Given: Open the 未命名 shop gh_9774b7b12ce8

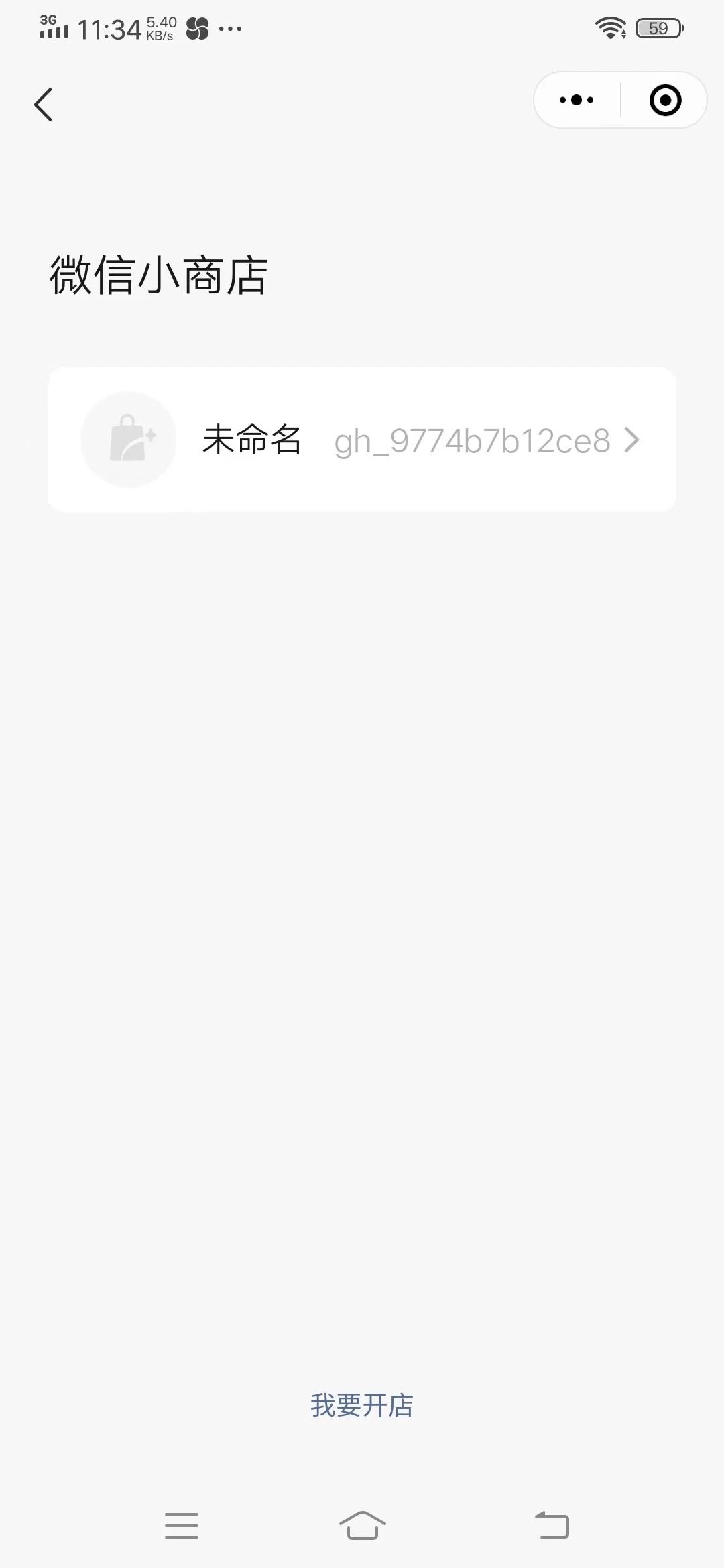Looking at the screenshot, I should 362,440.
